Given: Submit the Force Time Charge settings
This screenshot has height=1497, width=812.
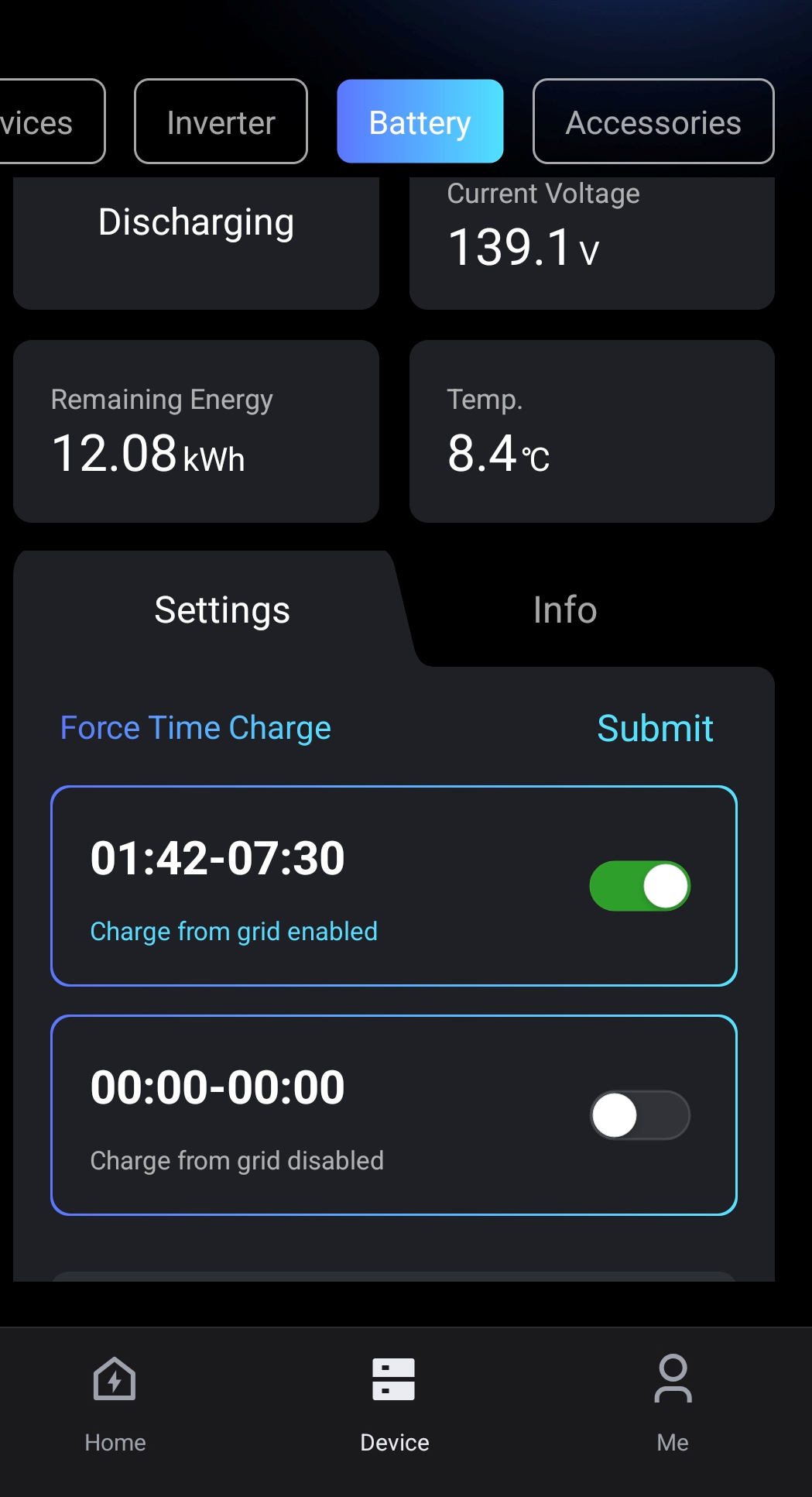Looking at the screenshot, I should (655, 728).
